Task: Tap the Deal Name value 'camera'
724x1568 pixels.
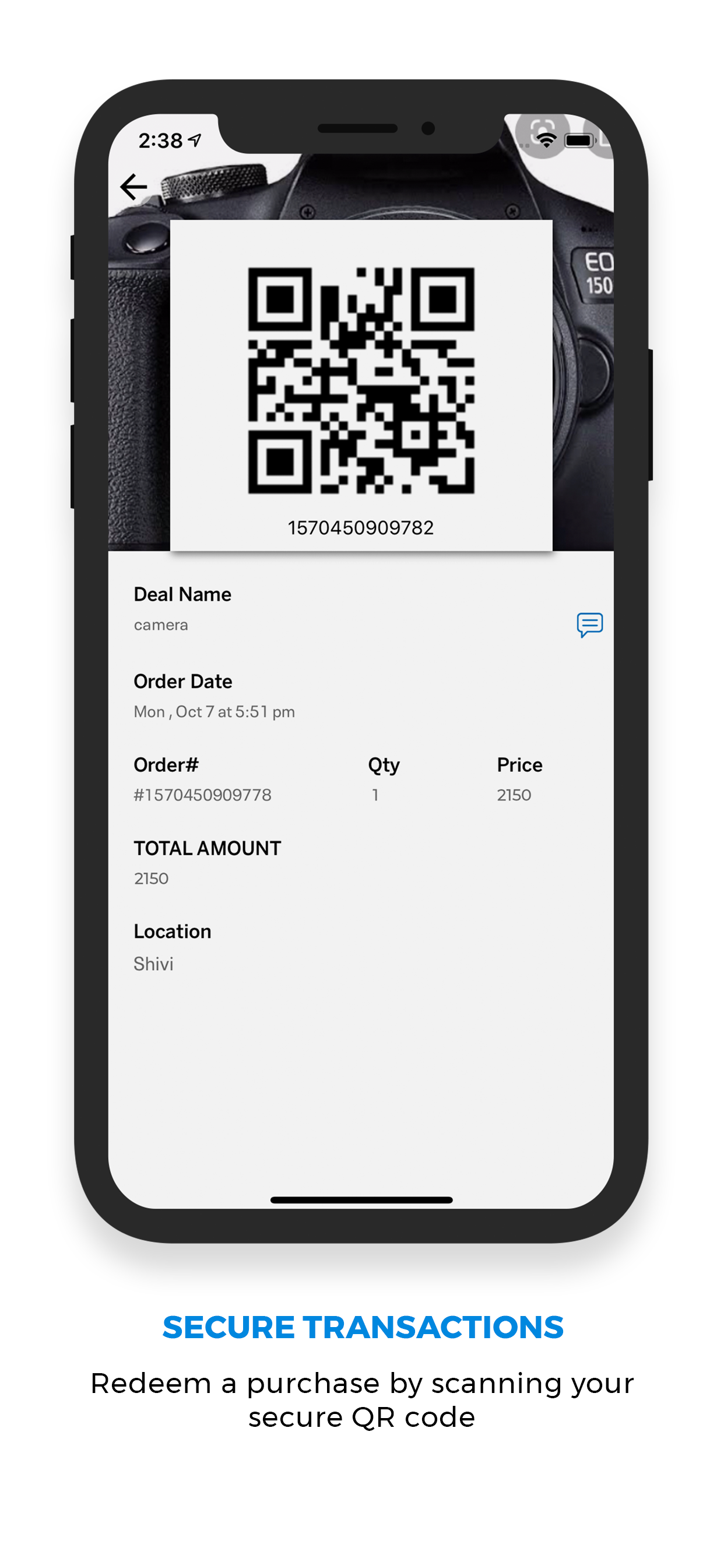Action: point(161,625)
